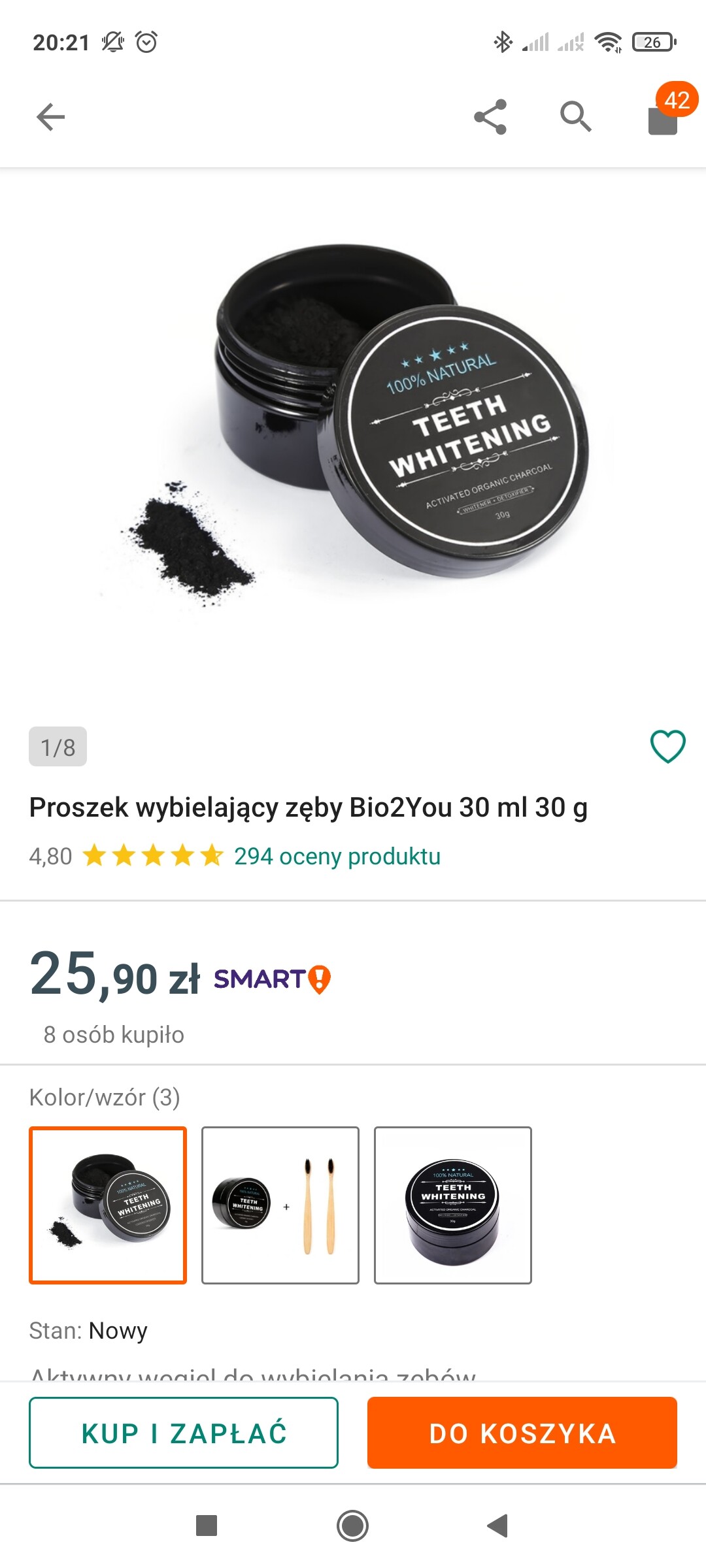Select the variant with bamboo toothbrushes
The height and width of the screenshot is (1568, 706).
click(x=280, y=1205)
